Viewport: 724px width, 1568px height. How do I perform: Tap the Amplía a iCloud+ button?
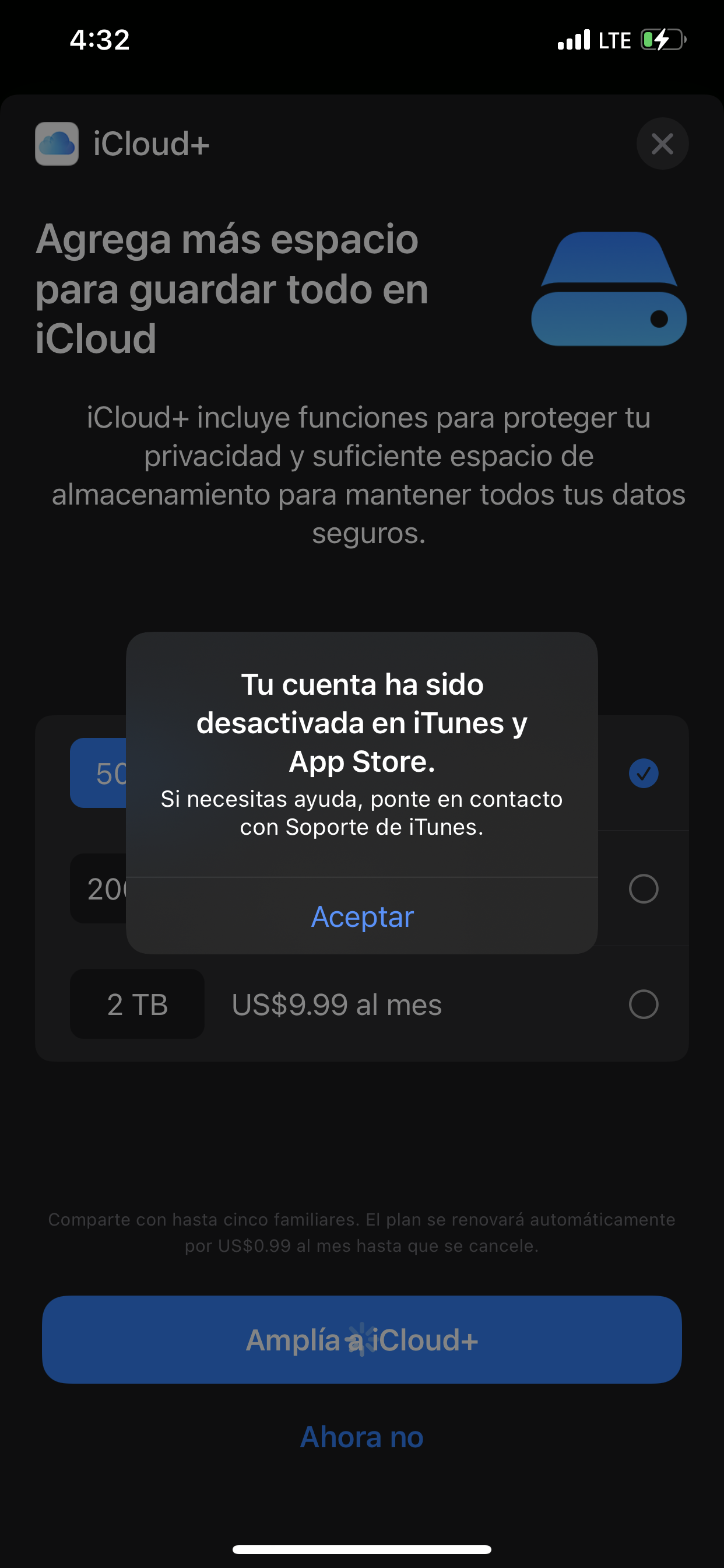[x=362, y=1340]
